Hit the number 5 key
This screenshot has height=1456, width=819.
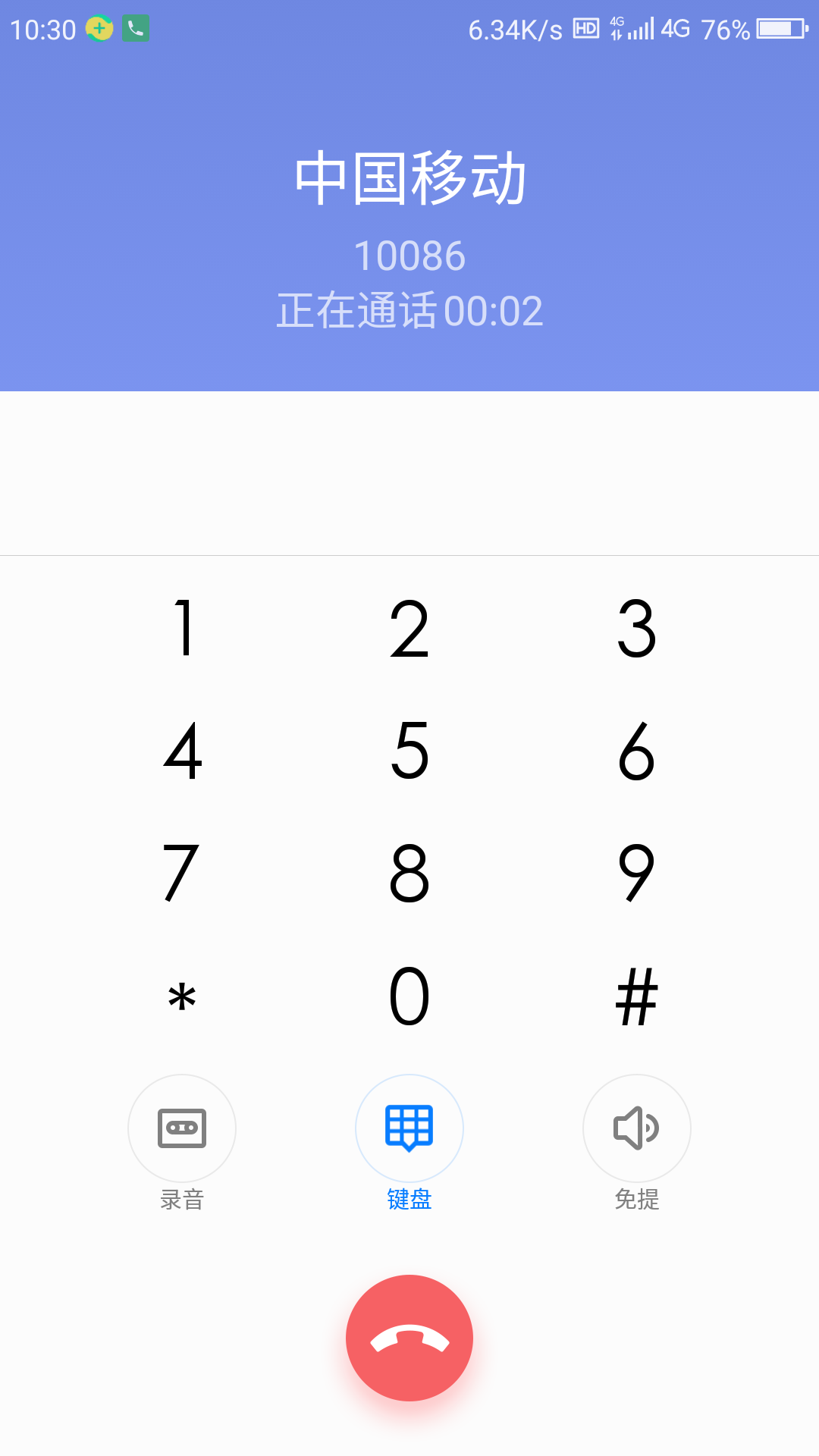tap(409, 751)
